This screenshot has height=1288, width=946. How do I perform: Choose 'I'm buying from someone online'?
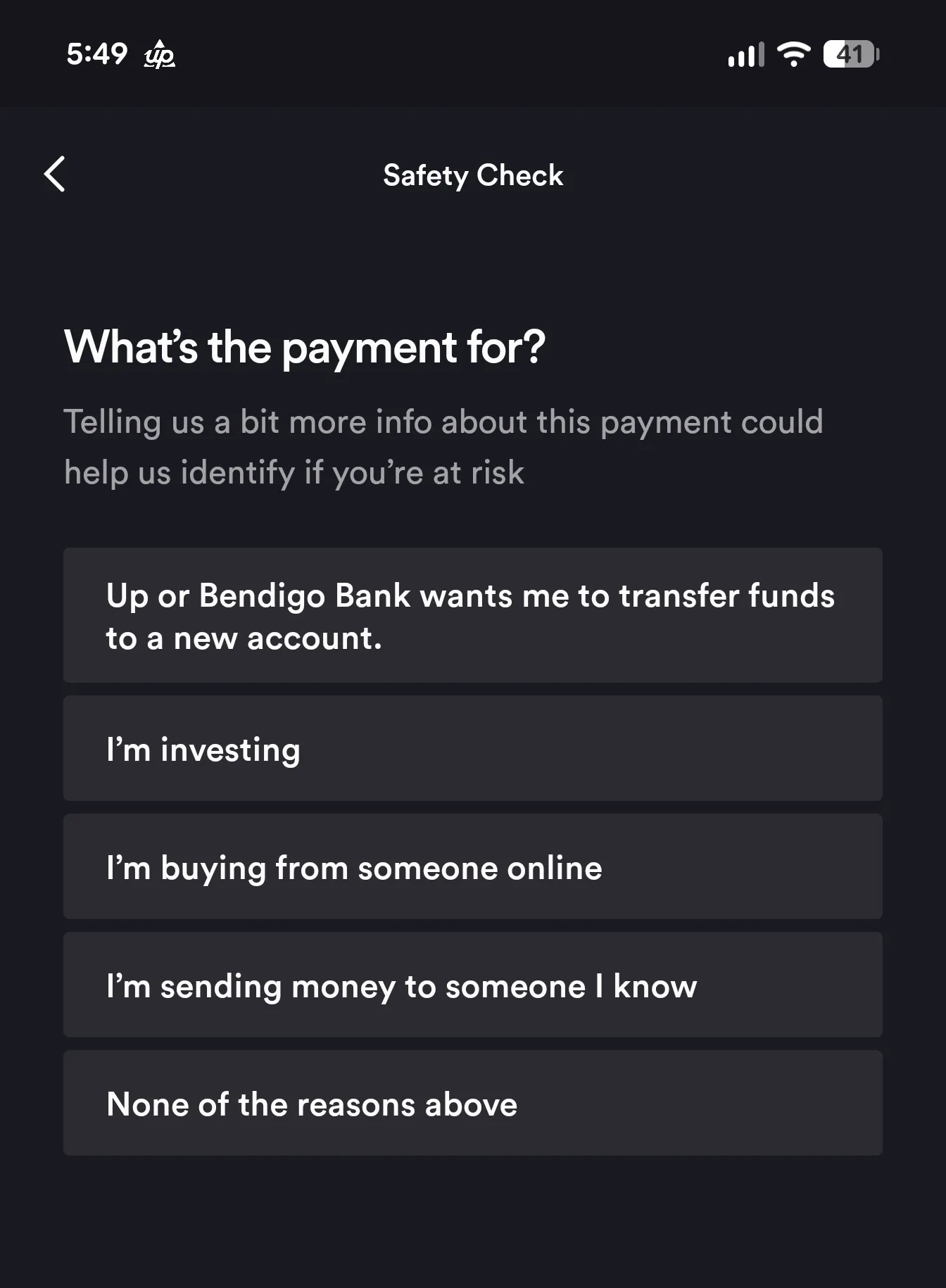473,866
